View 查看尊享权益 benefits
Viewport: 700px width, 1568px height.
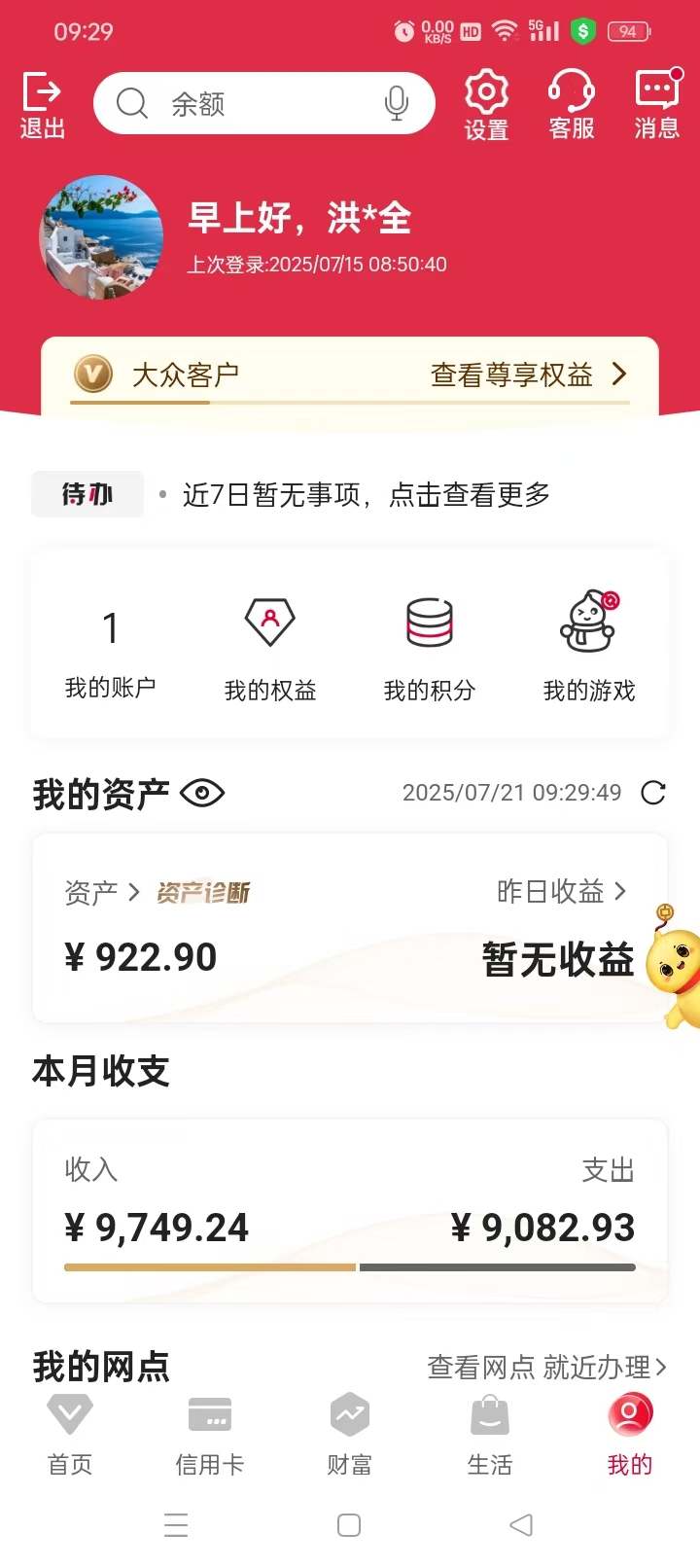coord(528,374)
